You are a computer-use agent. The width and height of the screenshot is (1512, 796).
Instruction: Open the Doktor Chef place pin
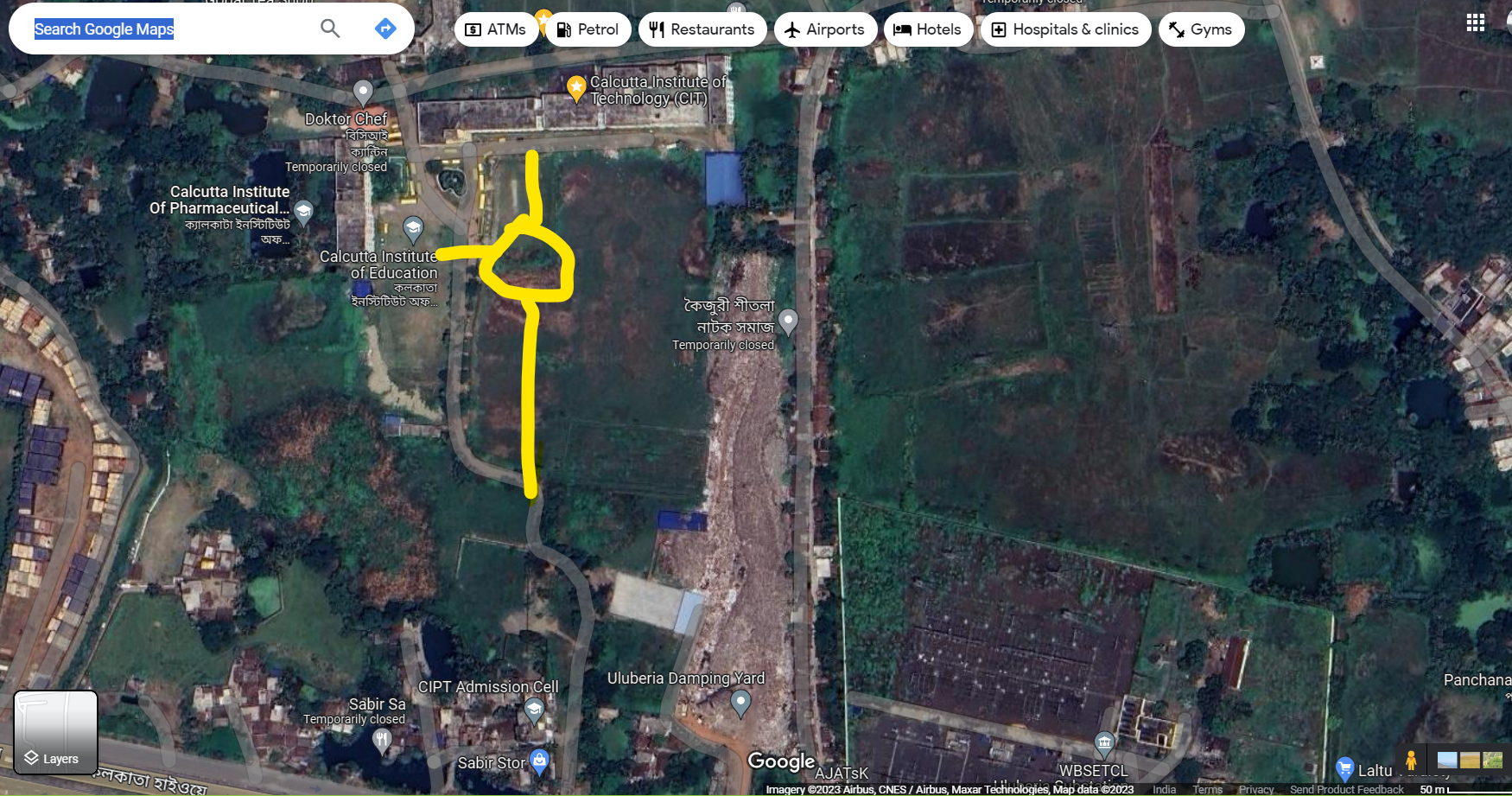tap(363, 91)
